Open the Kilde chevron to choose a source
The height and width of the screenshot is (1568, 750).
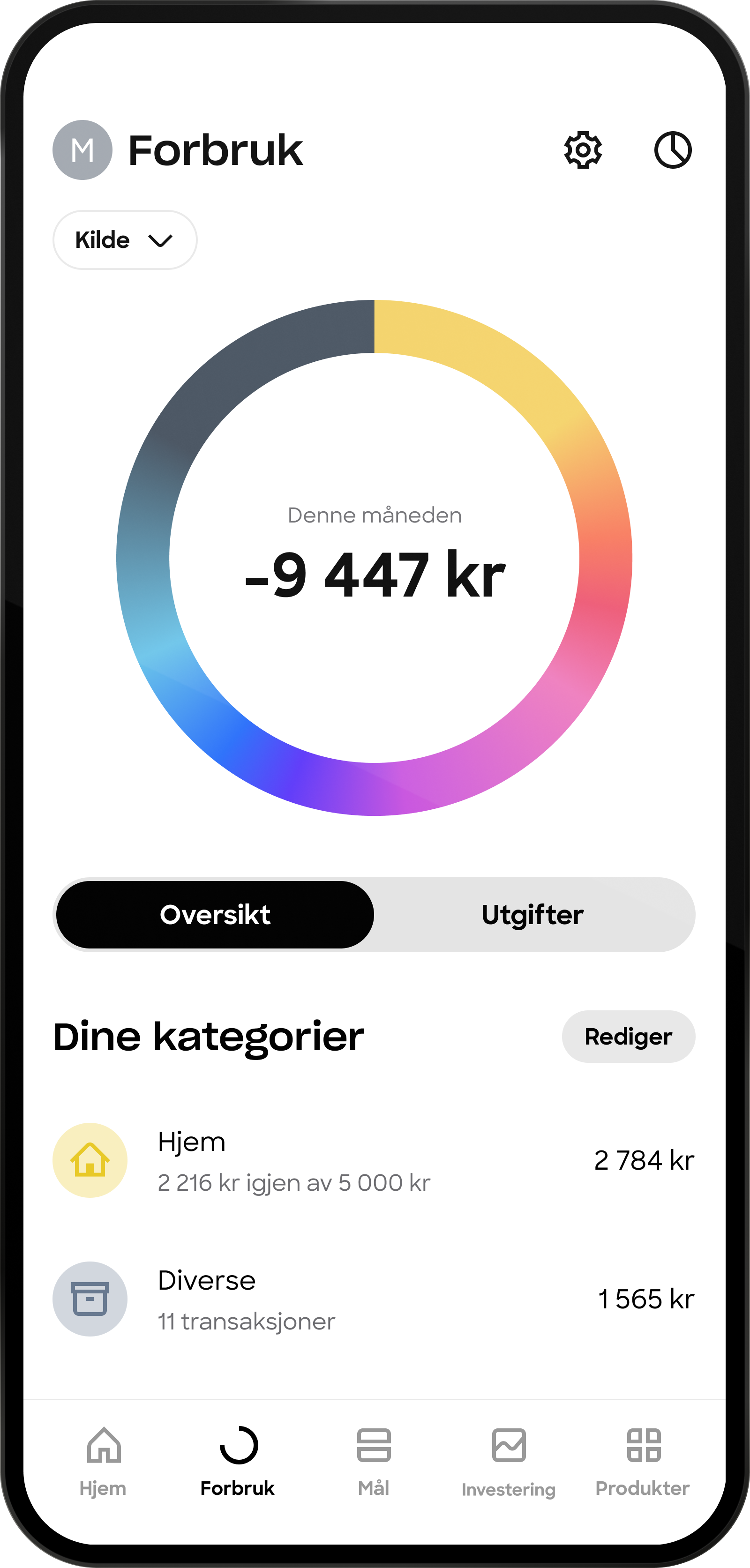pos(160,241)
